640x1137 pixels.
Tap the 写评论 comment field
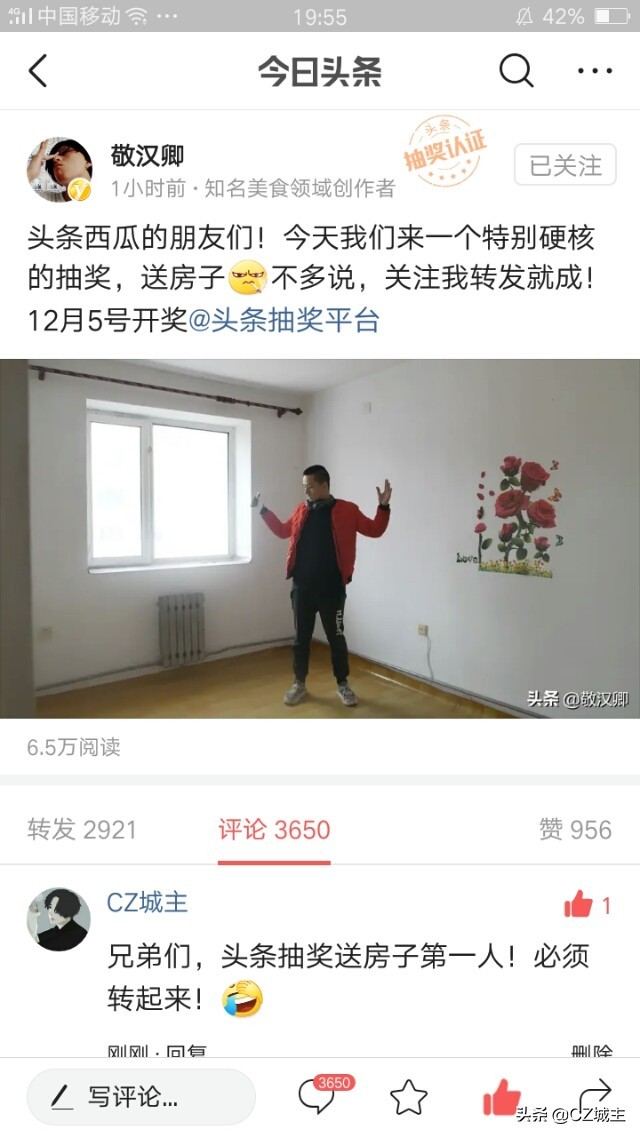point(140,1096)
